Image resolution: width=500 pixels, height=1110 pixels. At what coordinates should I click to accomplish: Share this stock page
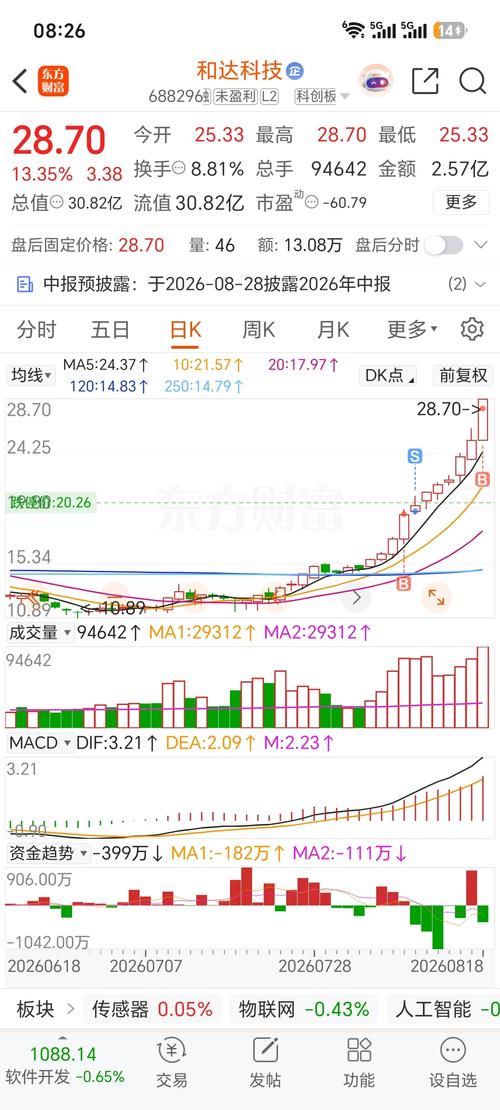click(x=425, y=81)
